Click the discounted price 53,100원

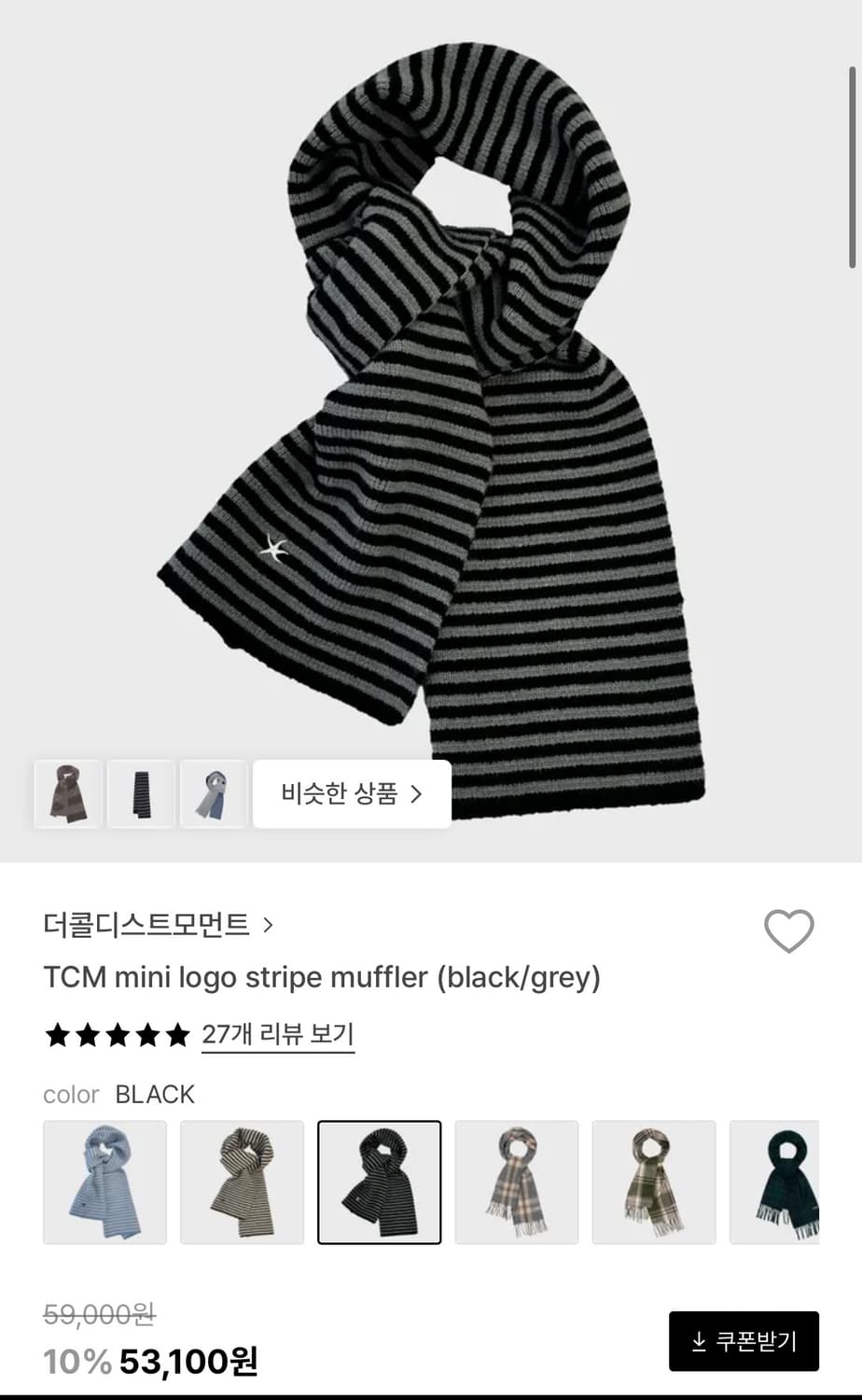(189, 1362)
